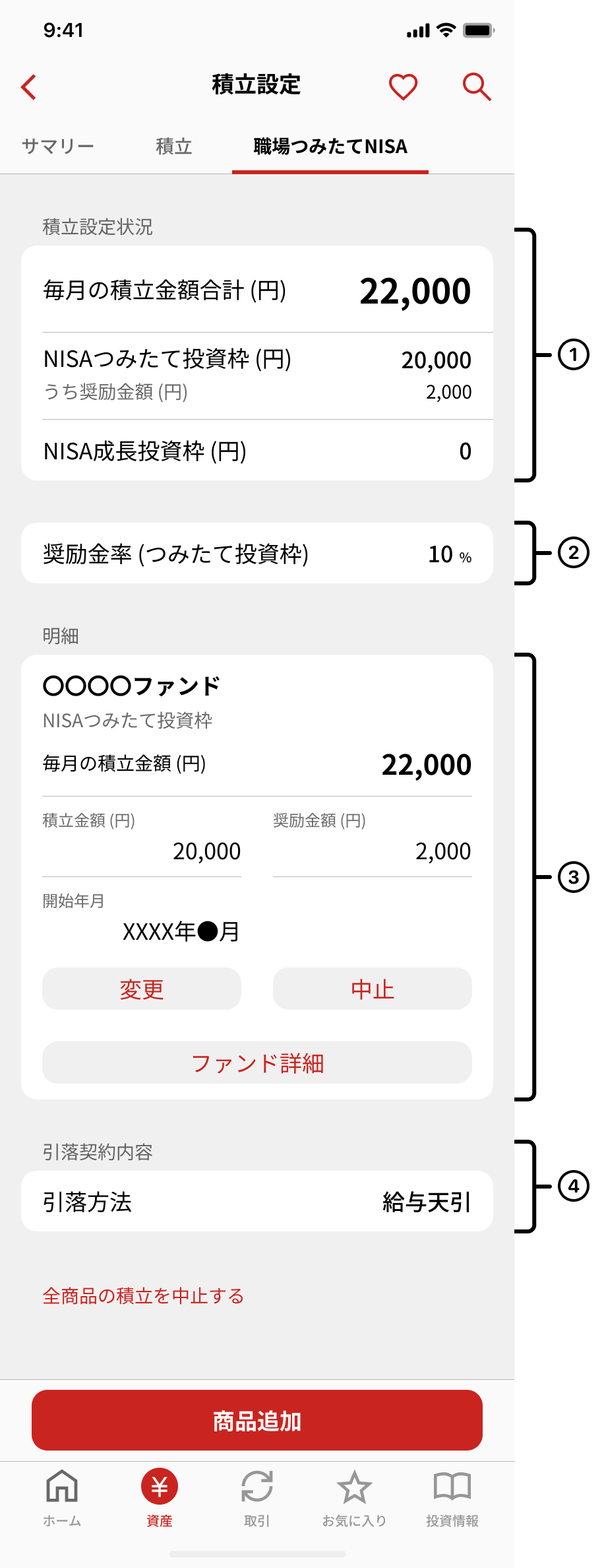604x1568 pixels.
Task: Select the 開始年月 start date field
Action: pyautogui.click(x=180, y=932)
